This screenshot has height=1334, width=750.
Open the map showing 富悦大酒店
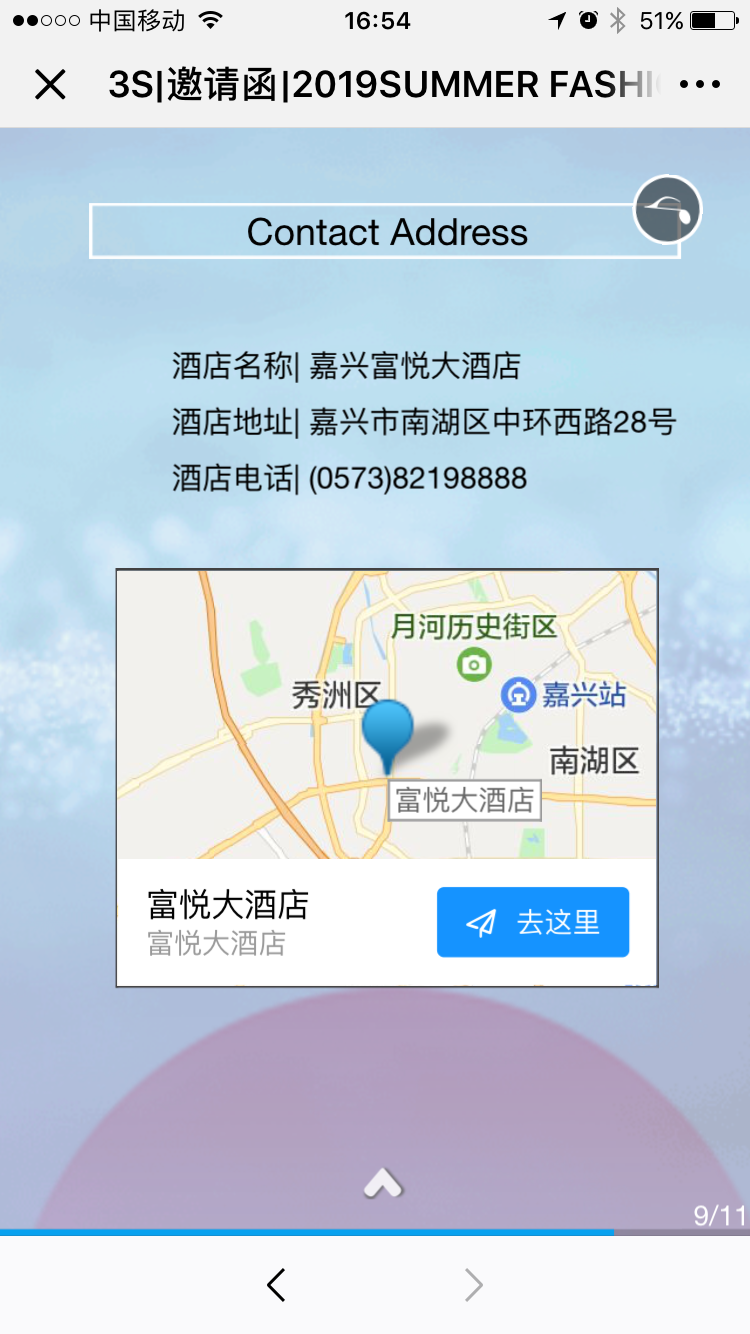point(387,715)
